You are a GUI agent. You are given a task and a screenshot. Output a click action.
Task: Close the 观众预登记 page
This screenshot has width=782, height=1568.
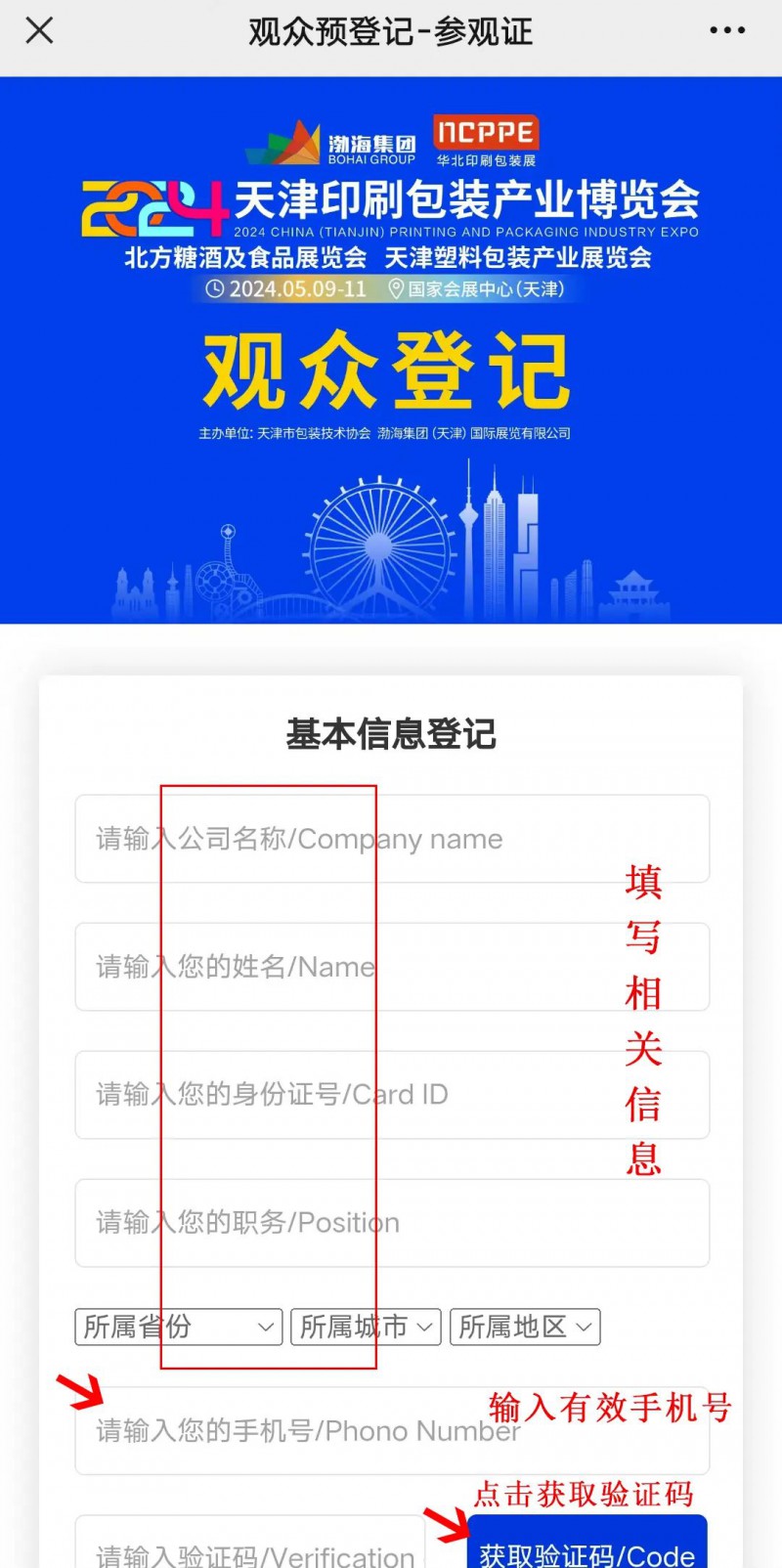[x=39, y=31]
